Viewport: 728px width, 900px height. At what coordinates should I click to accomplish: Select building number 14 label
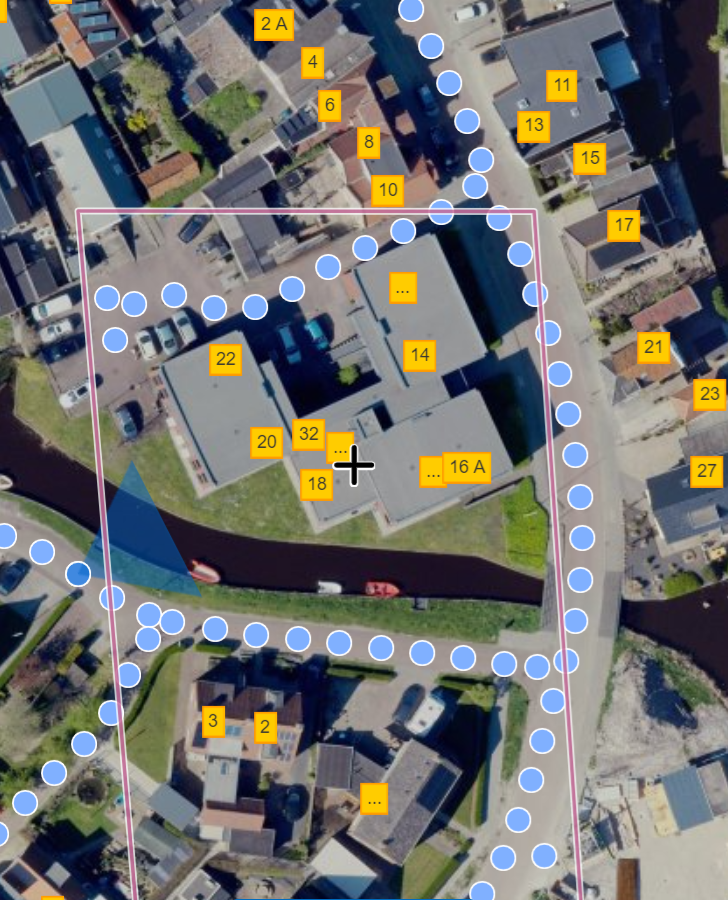(x=420, y=354)
